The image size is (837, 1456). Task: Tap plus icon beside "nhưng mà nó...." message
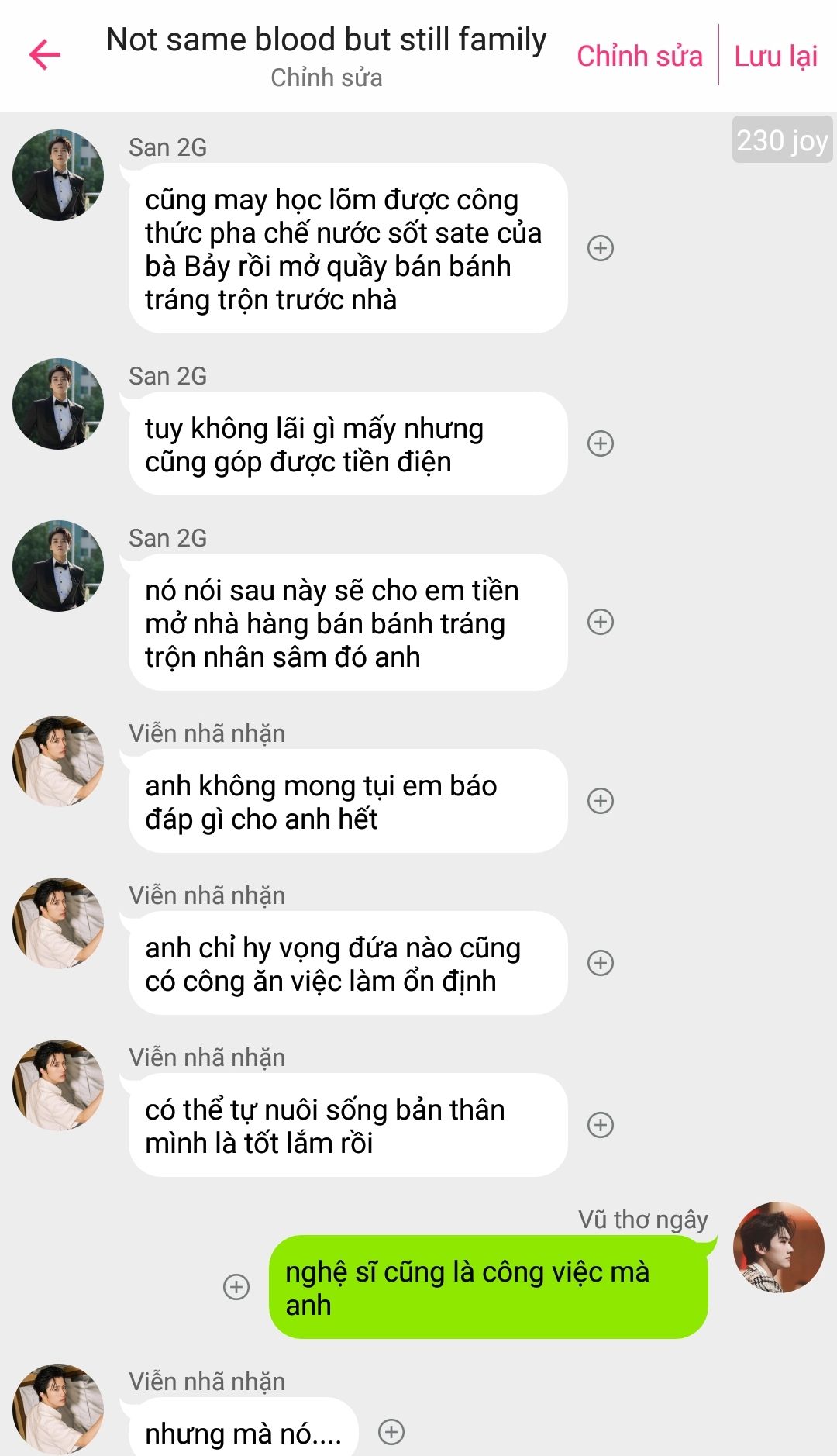click(391, 1432)
